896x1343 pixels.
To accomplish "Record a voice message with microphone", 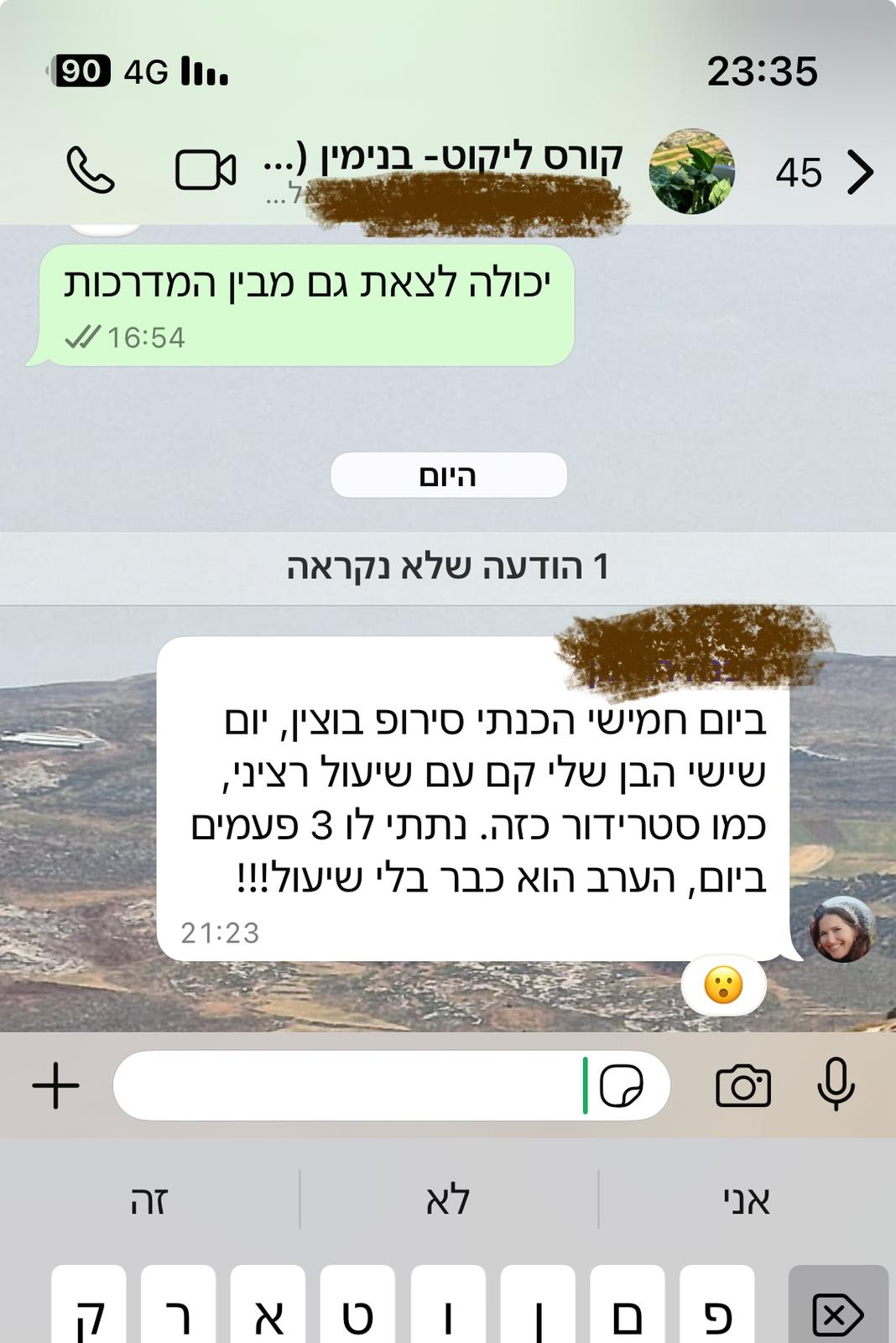I will 836,1084.
